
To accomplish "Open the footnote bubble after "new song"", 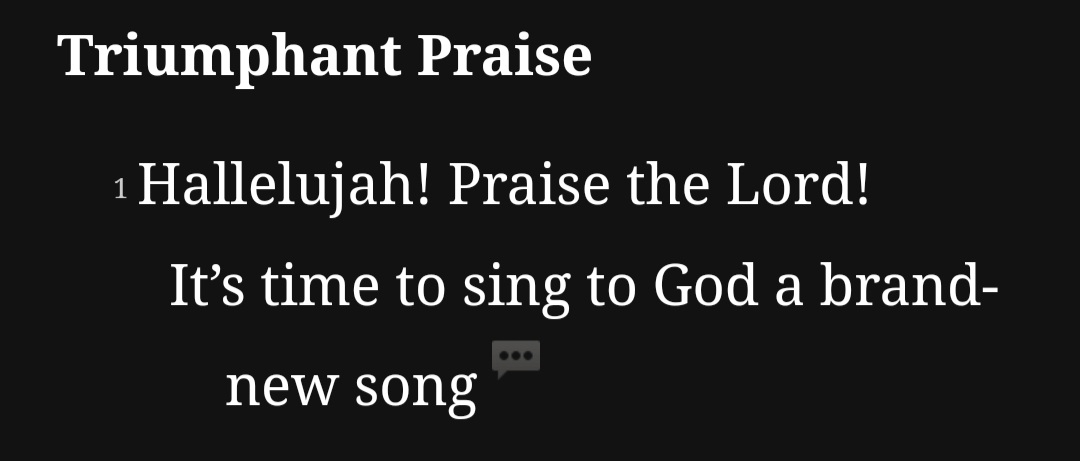I will (516, 358).
